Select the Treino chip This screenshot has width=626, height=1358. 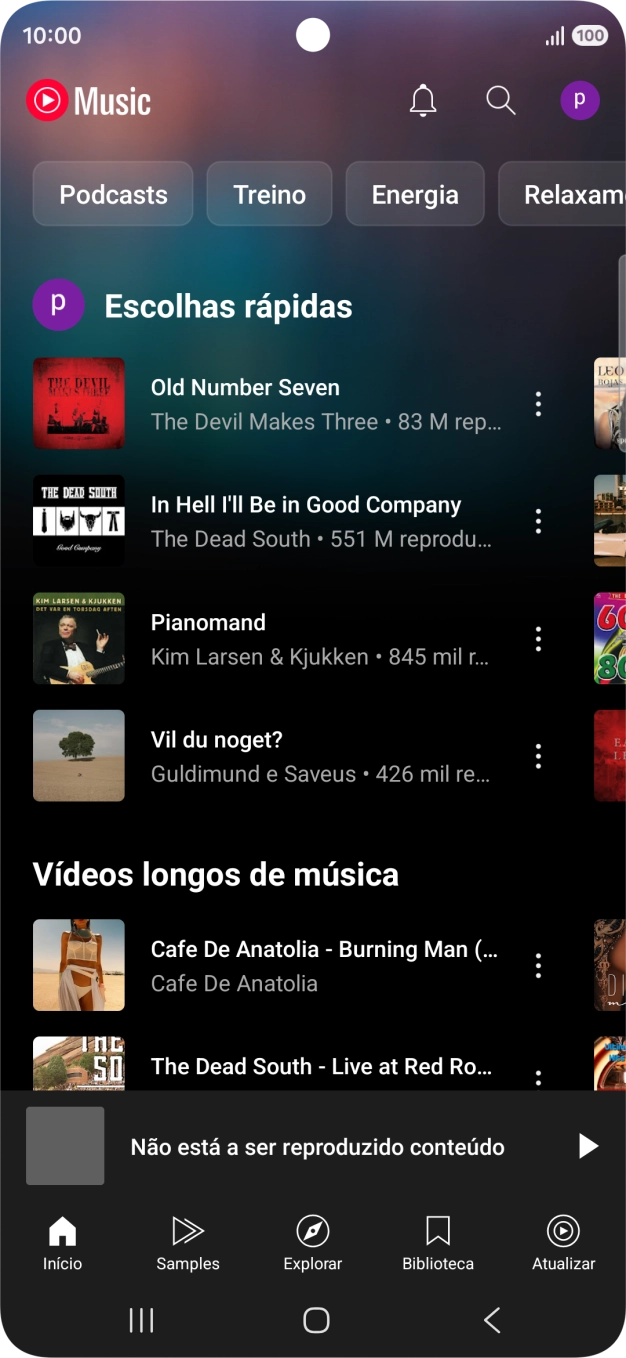[269, 194]
